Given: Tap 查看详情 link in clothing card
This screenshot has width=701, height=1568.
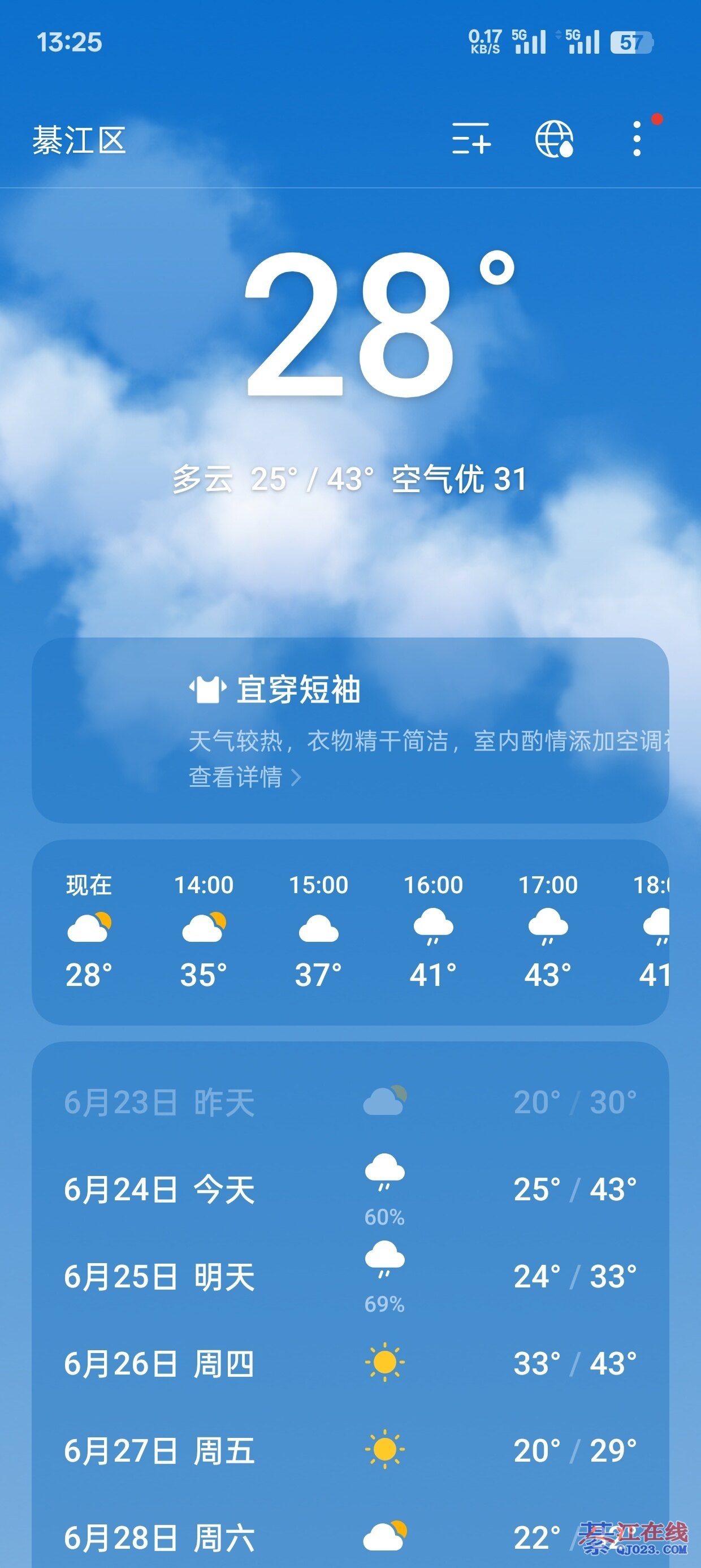Looking at the screenshot, I should click(x=245, y=777).
